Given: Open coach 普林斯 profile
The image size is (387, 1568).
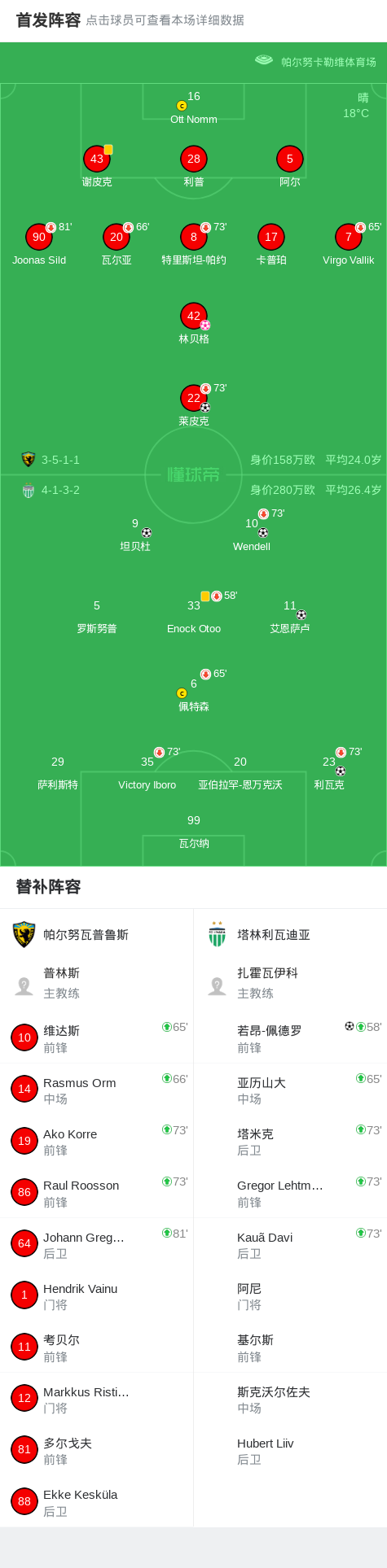Looking at the screenshot, I should pos(97,983).
